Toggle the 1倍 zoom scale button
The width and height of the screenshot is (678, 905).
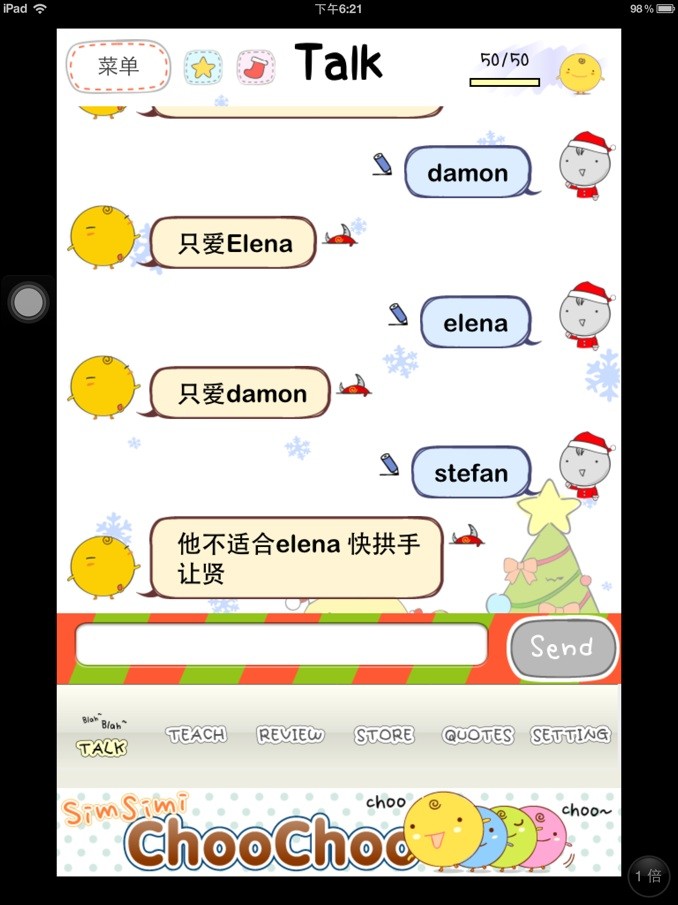649,876
